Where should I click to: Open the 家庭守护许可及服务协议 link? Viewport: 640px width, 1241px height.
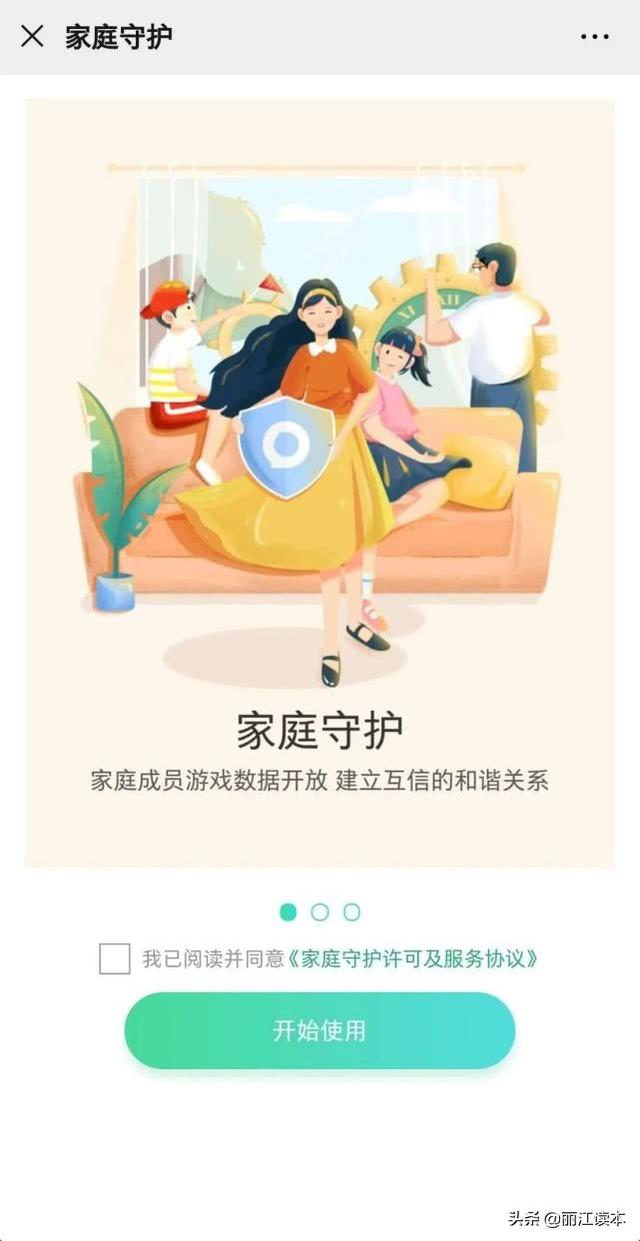tap(413, 959)
